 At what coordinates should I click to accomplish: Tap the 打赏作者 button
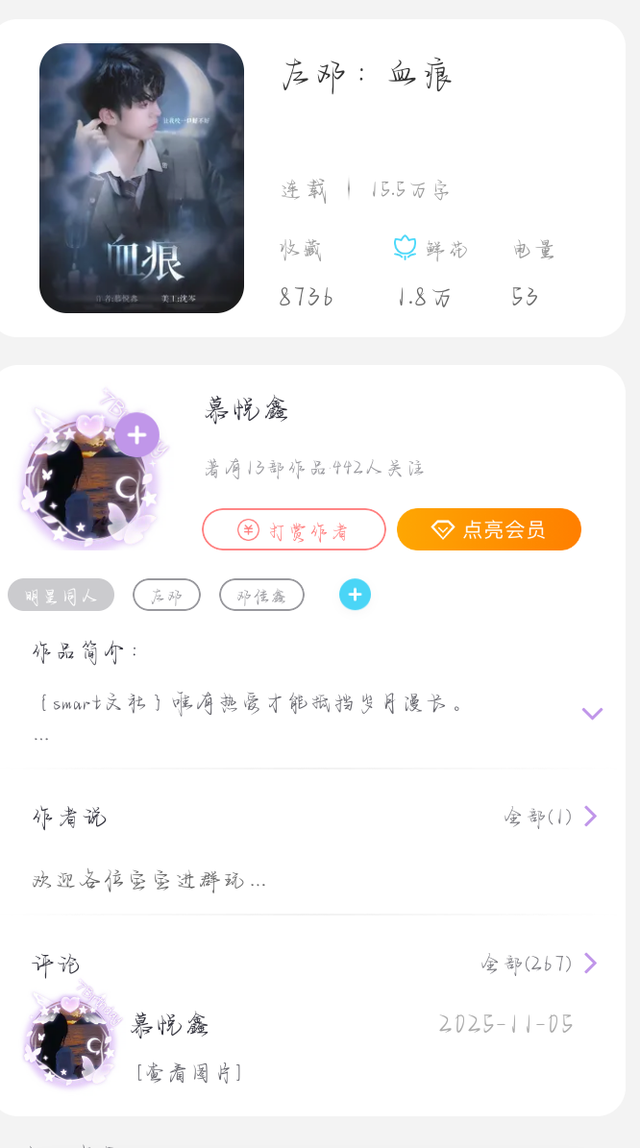[x=294, y=529]
